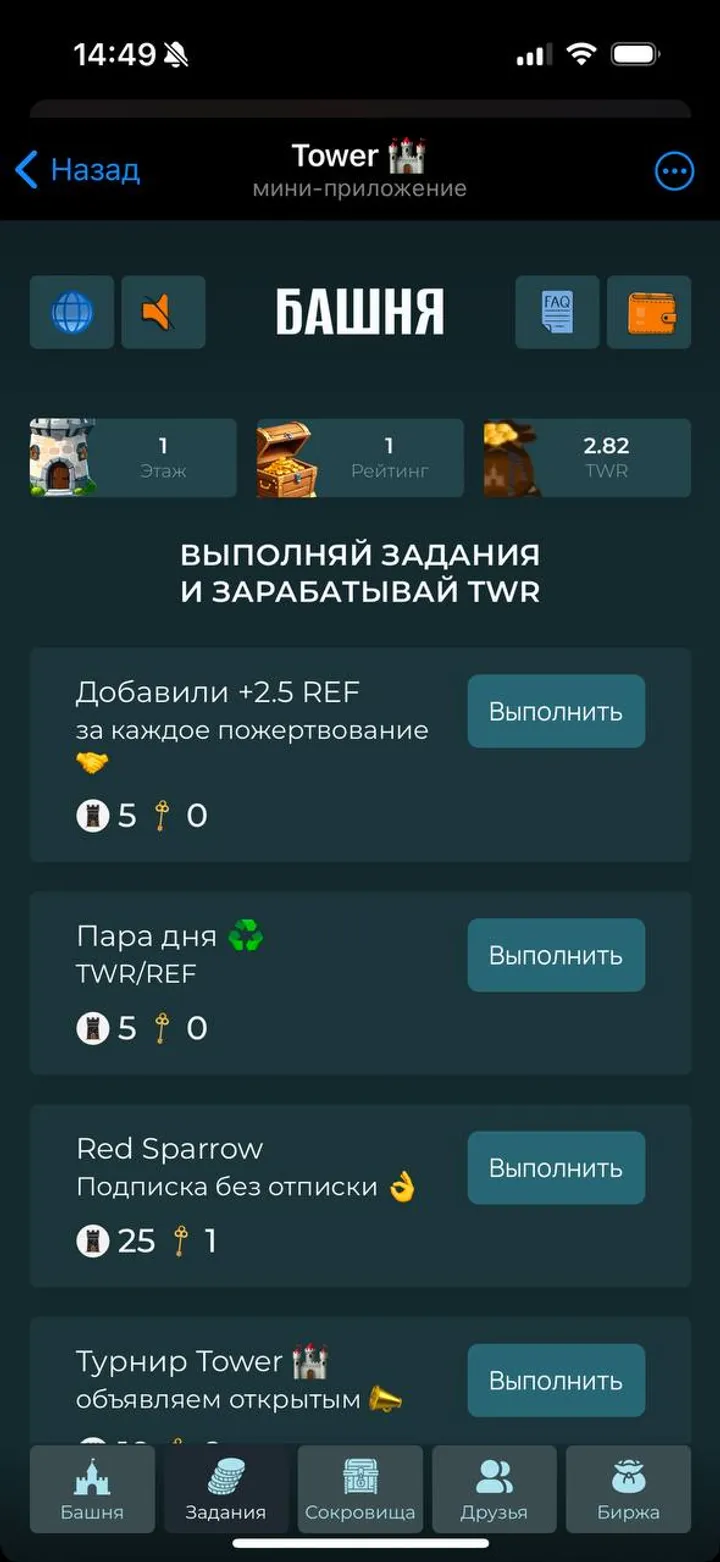Screen dimensions: 720x1562
Task: Toggle sound off using the muted speaker toggle
Action: pos(163,312)
